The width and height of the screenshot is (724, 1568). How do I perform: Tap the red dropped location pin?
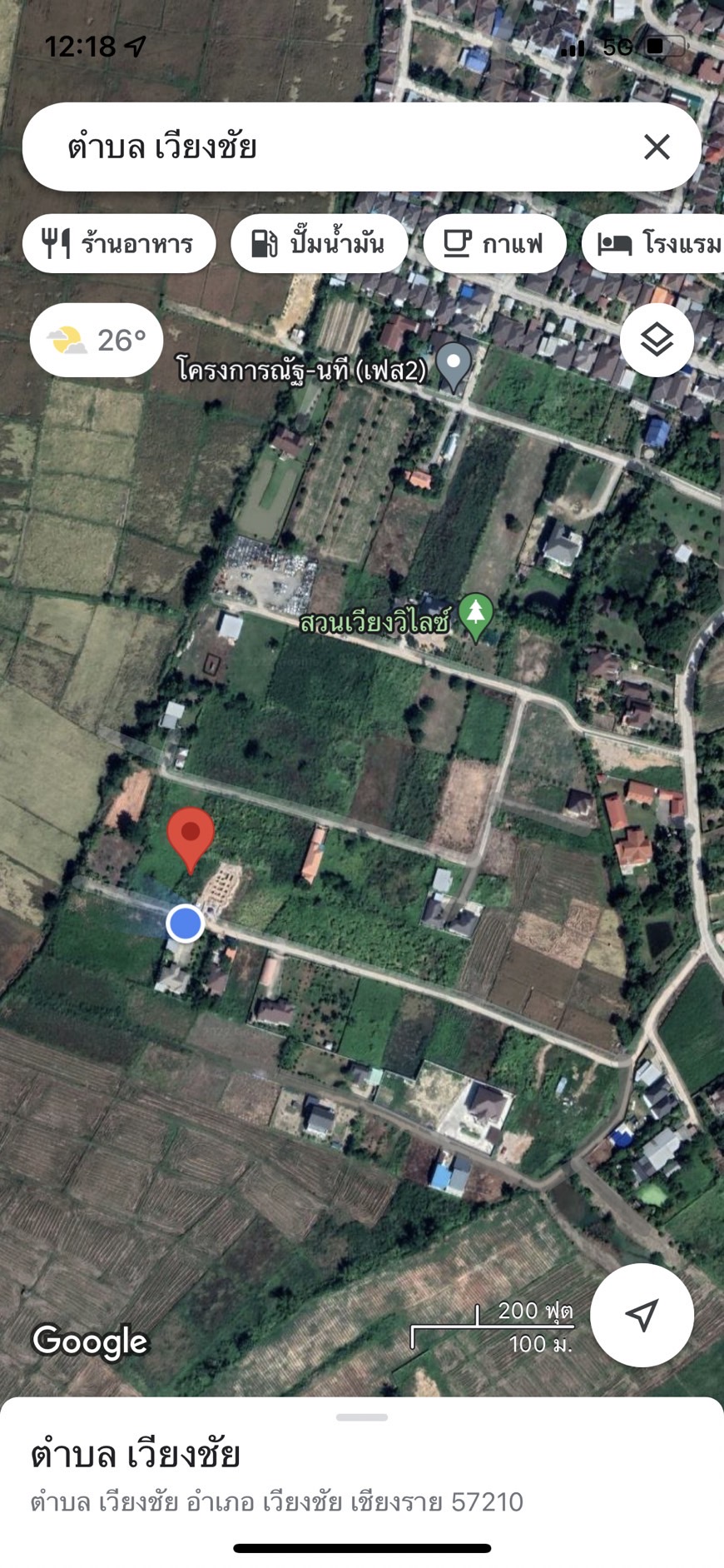click(x=191, y=839)
